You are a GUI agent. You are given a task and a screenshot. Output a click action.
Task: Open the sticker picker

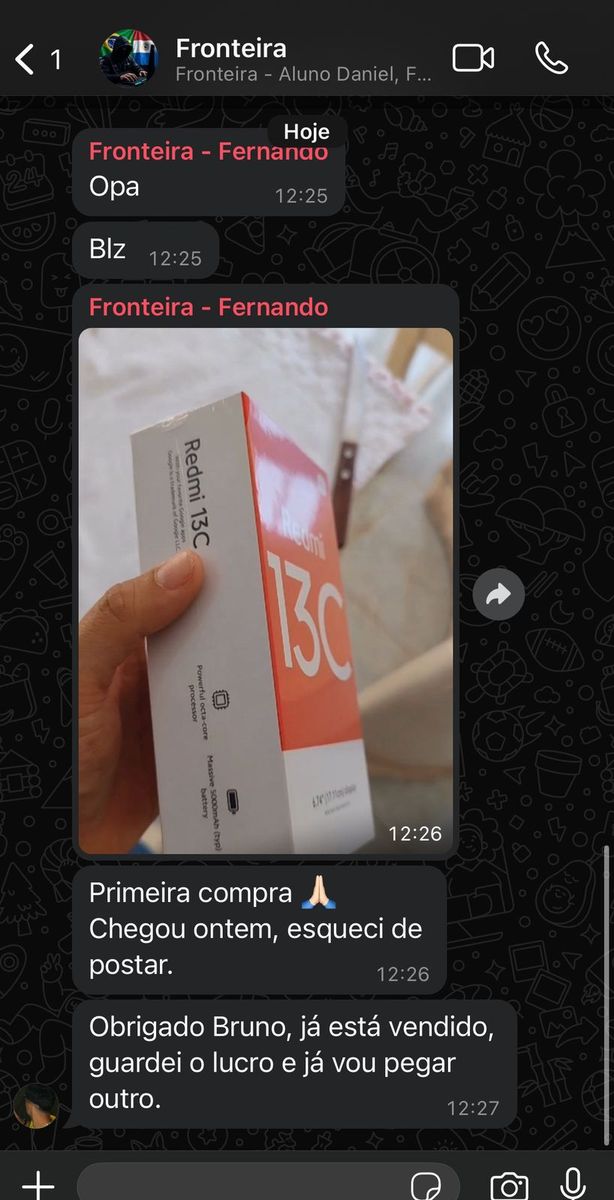click(426, 1186)
